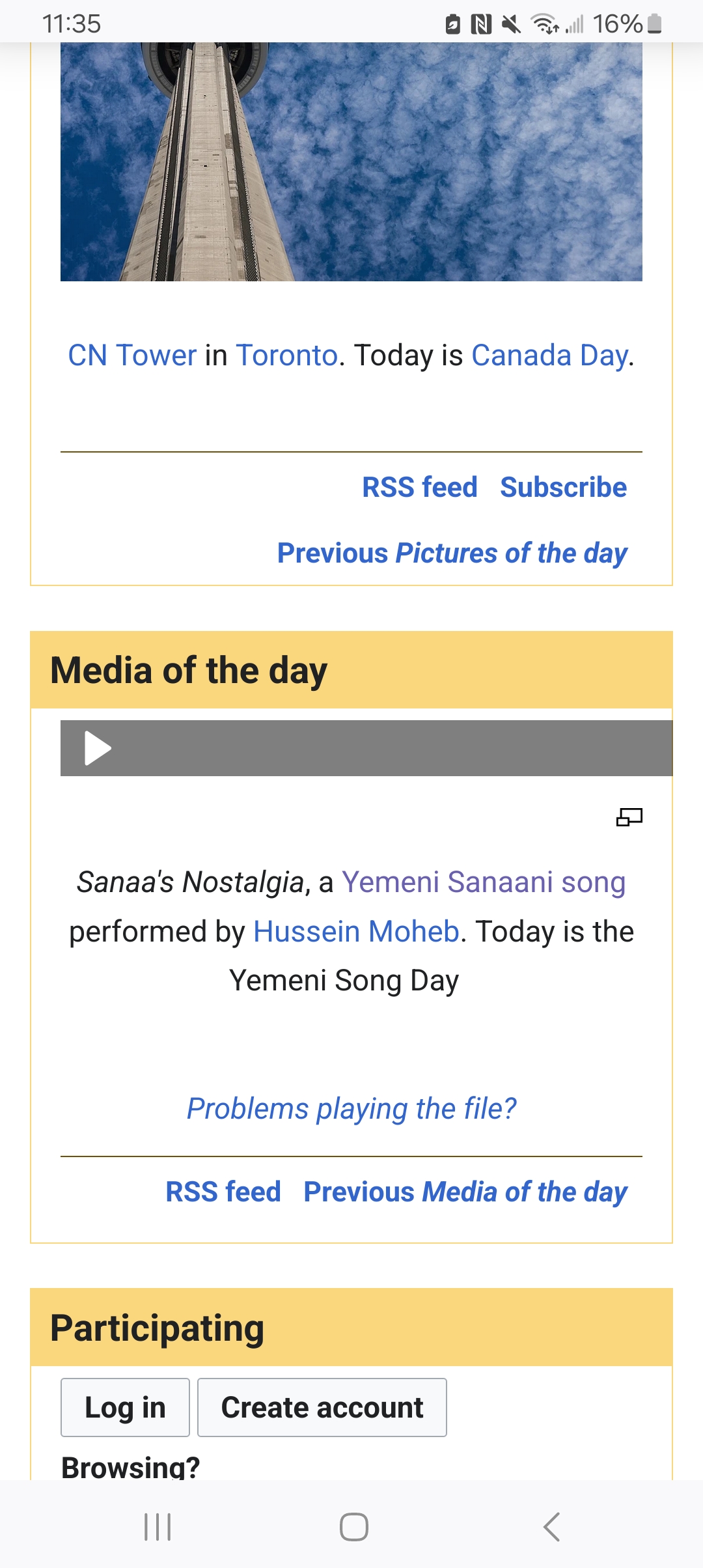
Task: Open Media of the day RSS feed
Action: click(223, 1192)
